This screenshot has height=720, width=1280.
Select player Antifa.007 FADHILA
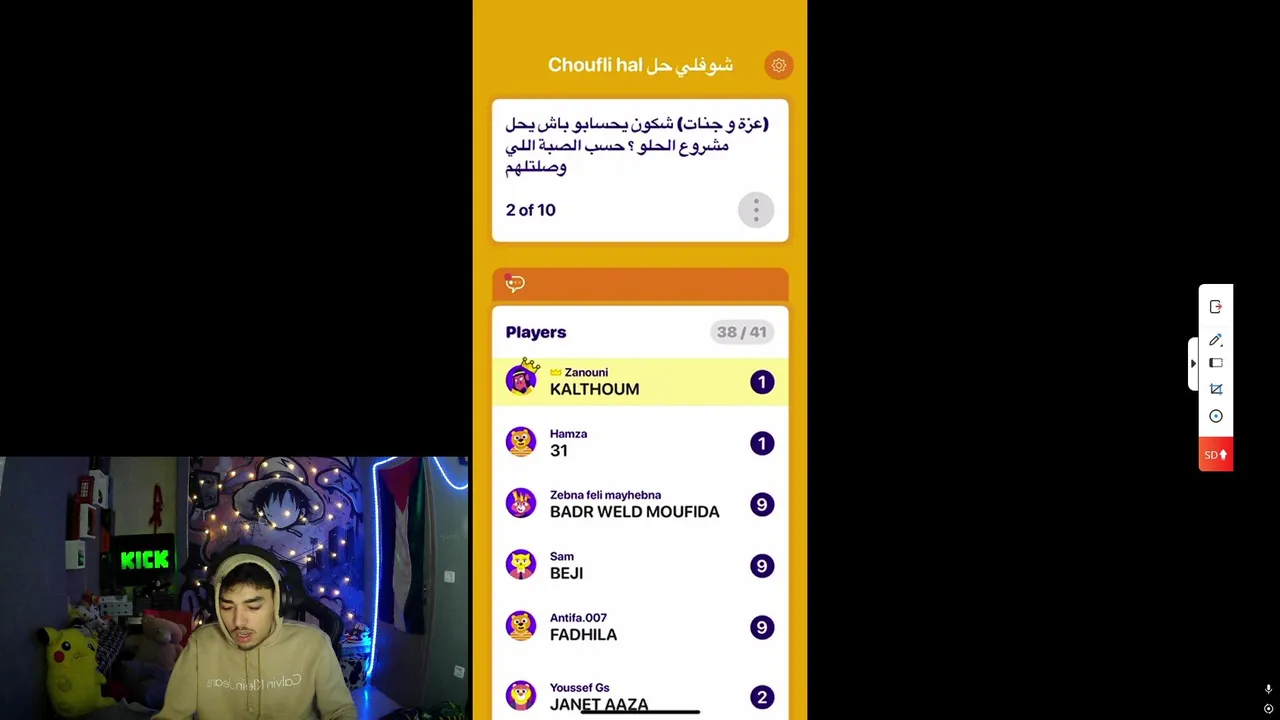(640, 627)
